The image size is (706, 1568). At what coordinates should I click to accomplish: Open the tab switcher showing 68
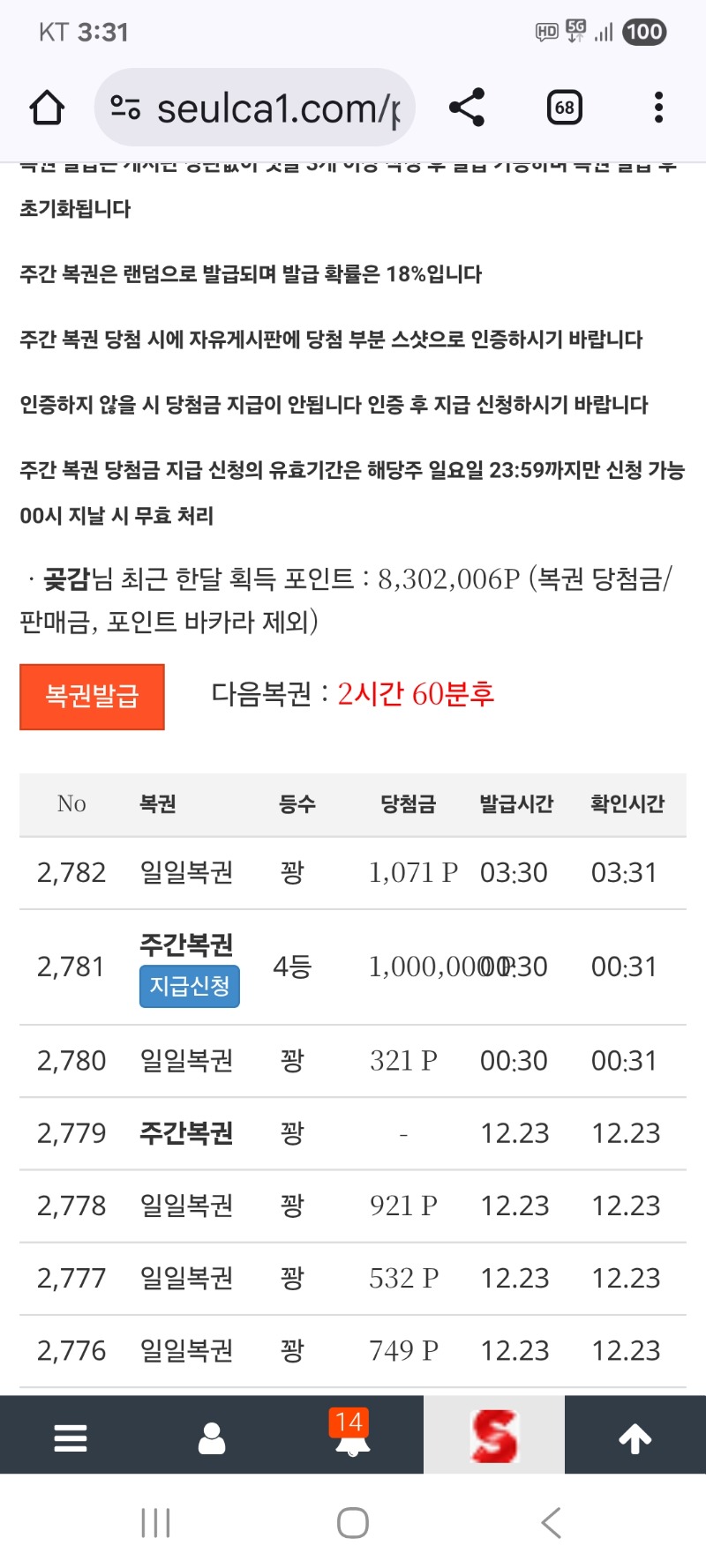click(564, 108)
